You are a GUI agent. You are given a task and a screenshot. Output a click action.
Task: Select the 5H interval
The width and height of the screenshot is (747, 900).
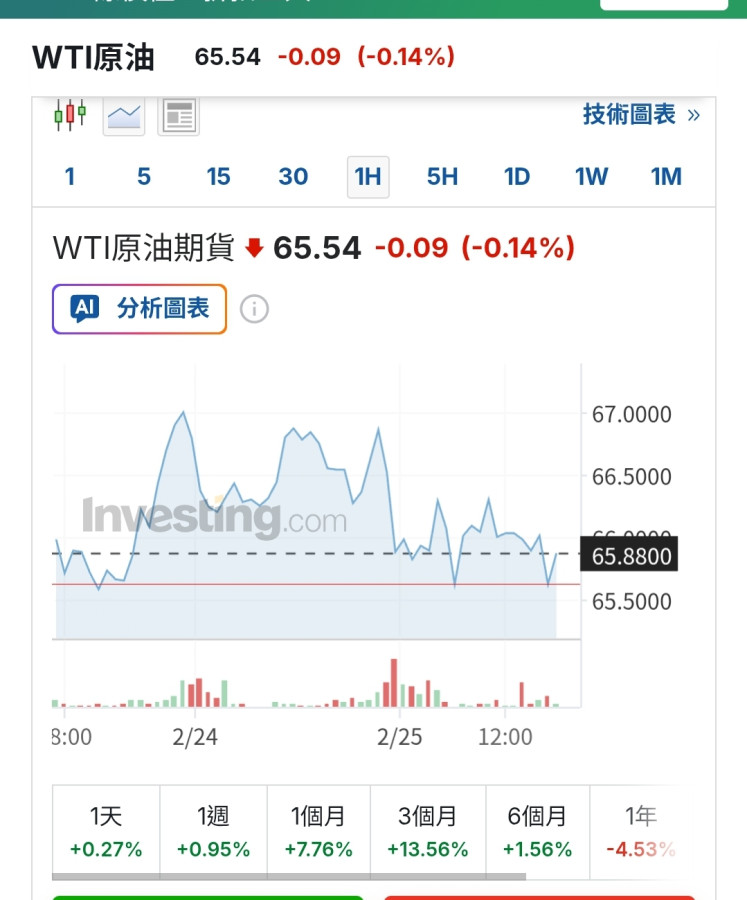pos(442,177)
